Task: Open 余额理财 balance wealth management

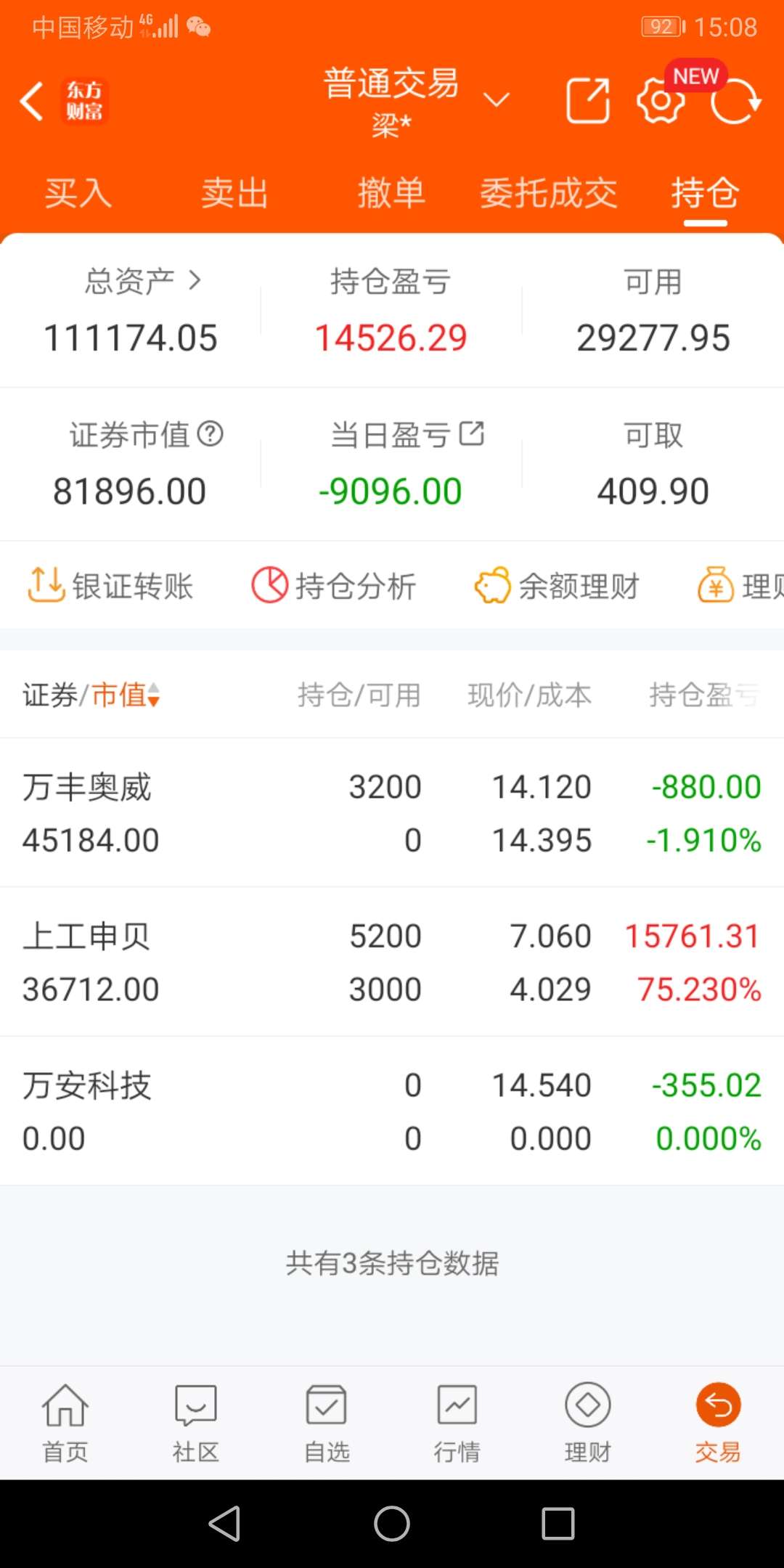Action: coord(558,585)
